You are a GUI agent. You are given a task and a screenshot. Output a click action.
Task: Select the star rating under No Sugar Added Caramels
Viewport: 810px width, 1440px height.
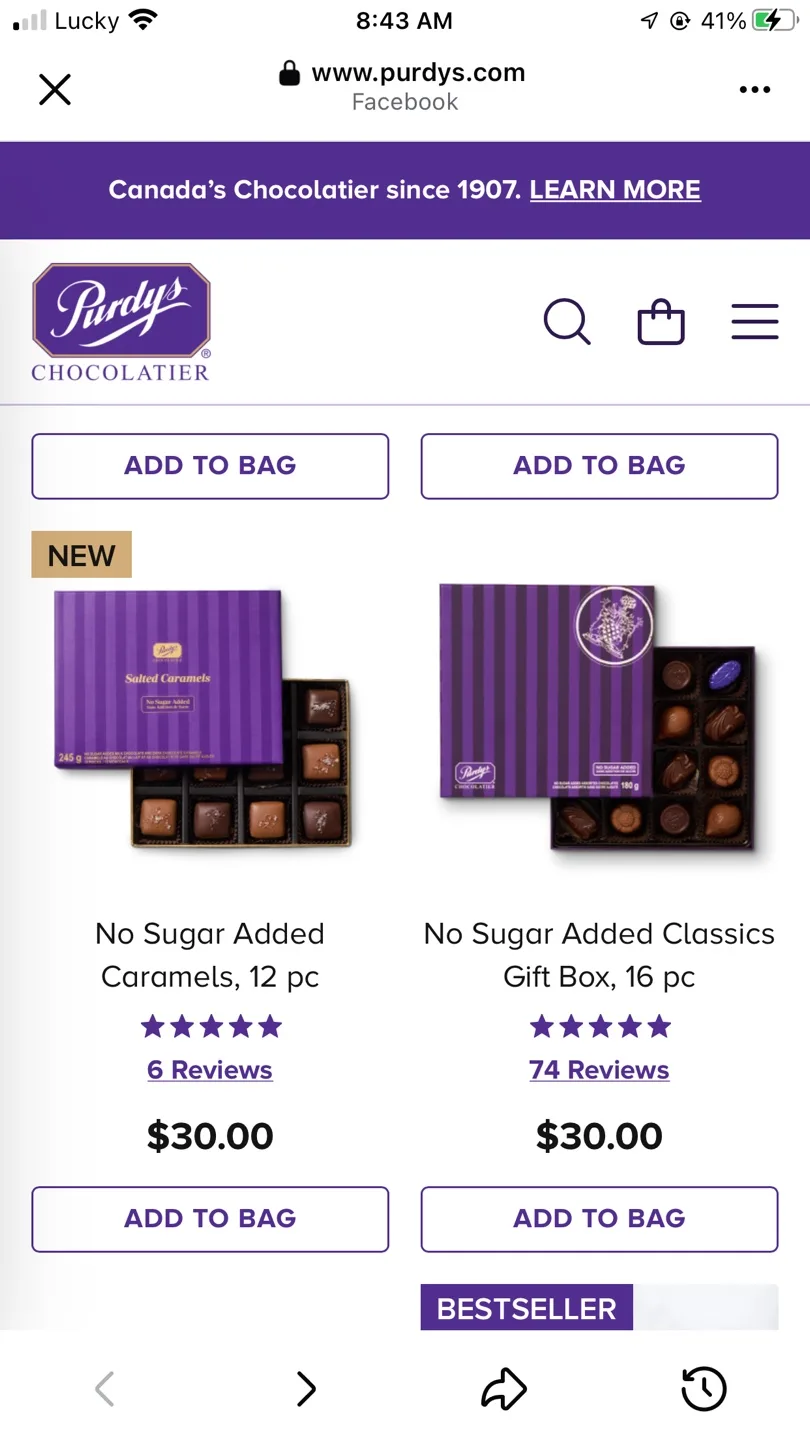[x=209, y=1025]
